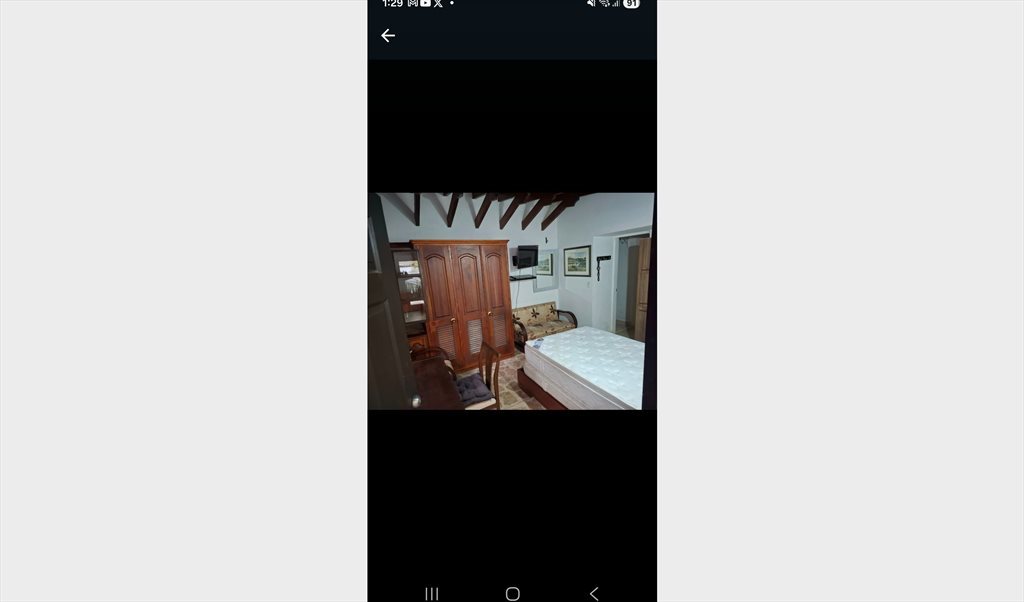Open recent apps from navigation bar
The height and width of the screenshot is (602, 1024).
click(x=432, y=593)
